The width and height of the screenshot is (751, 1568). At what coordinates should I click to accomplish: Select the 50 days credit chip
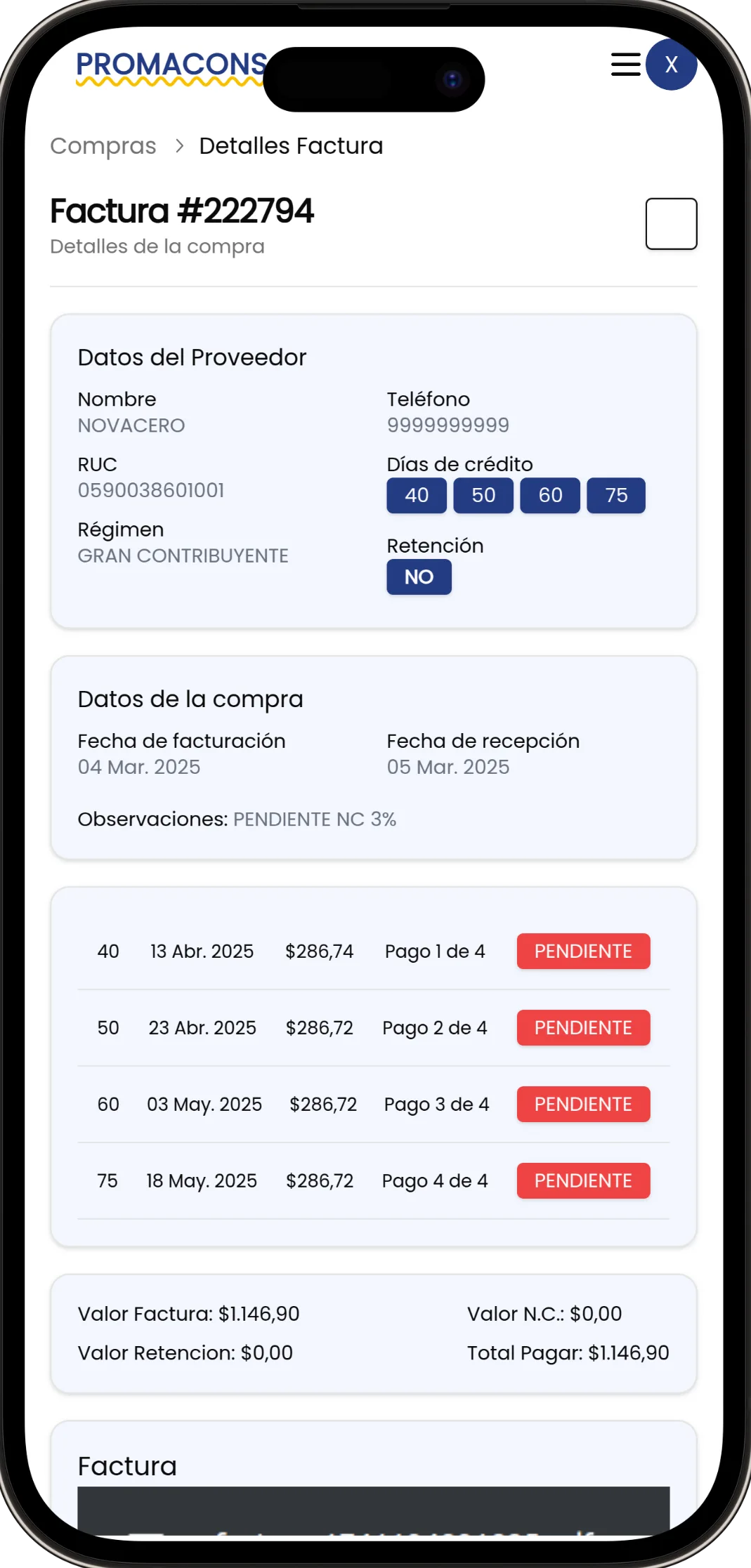coord(483,495)
